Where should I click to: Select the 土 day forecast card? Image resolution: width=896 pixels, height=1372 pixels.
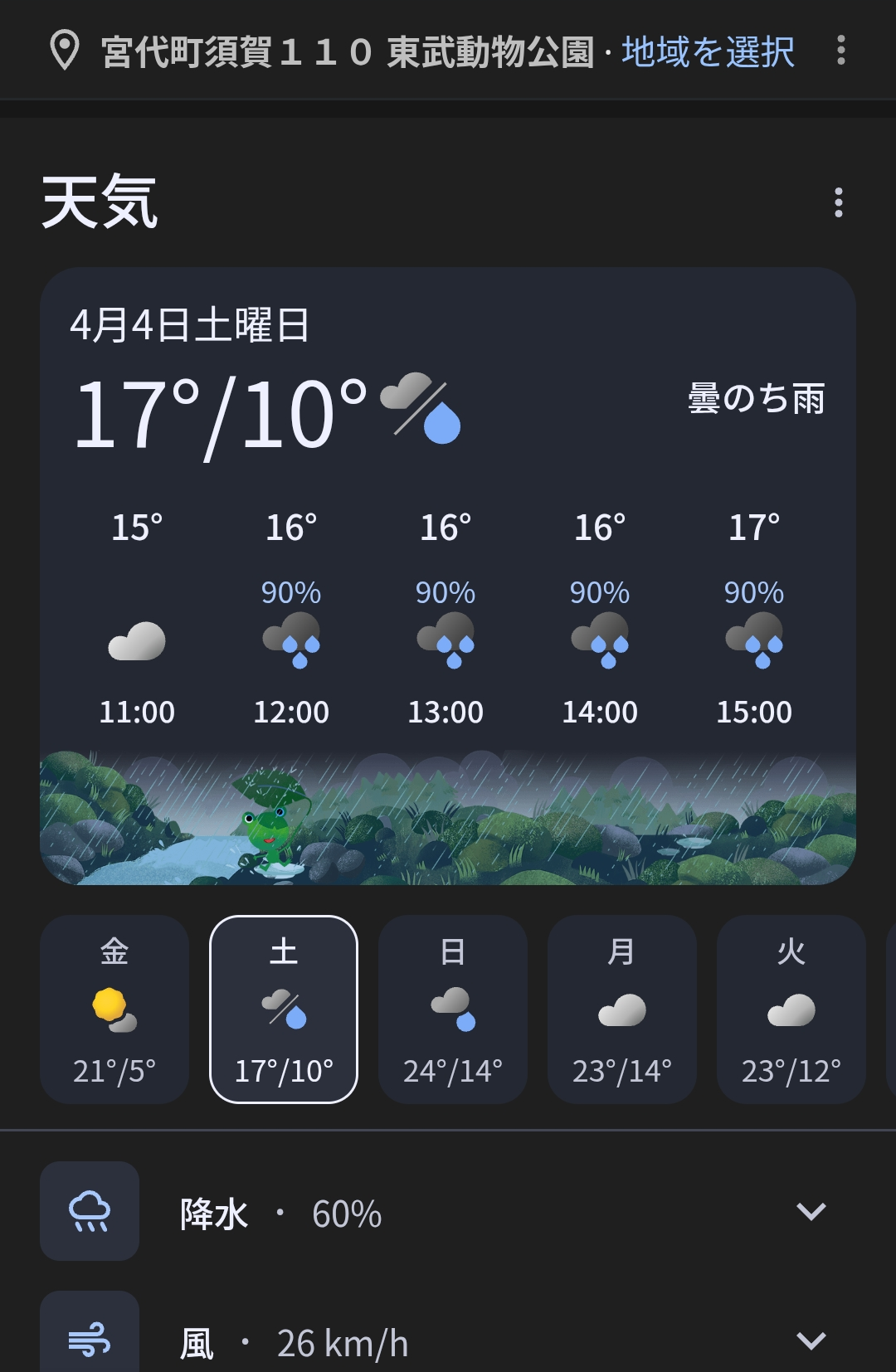(284, 1009)
